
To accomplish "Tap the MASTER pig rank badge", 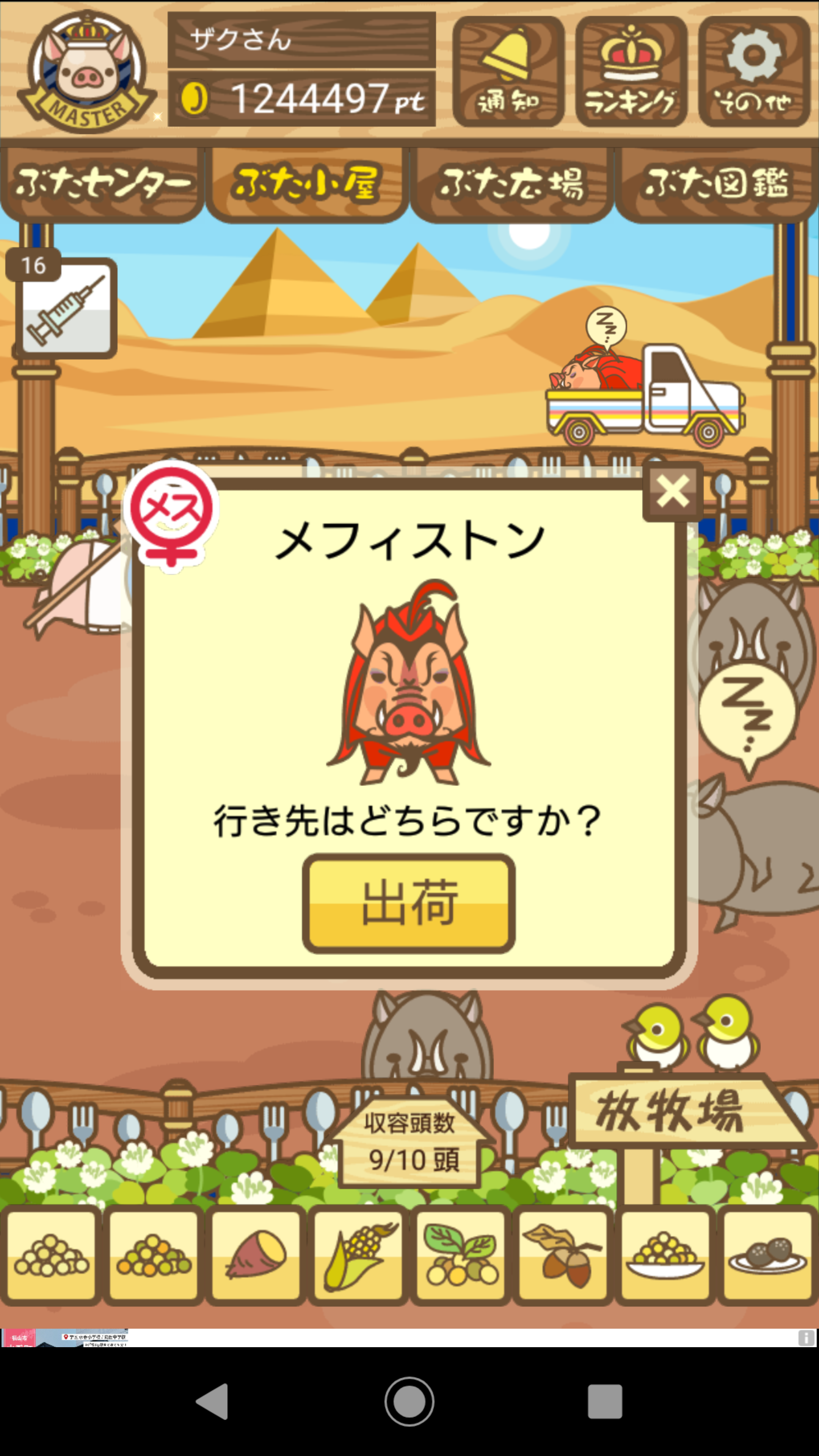I will (87, 72).
